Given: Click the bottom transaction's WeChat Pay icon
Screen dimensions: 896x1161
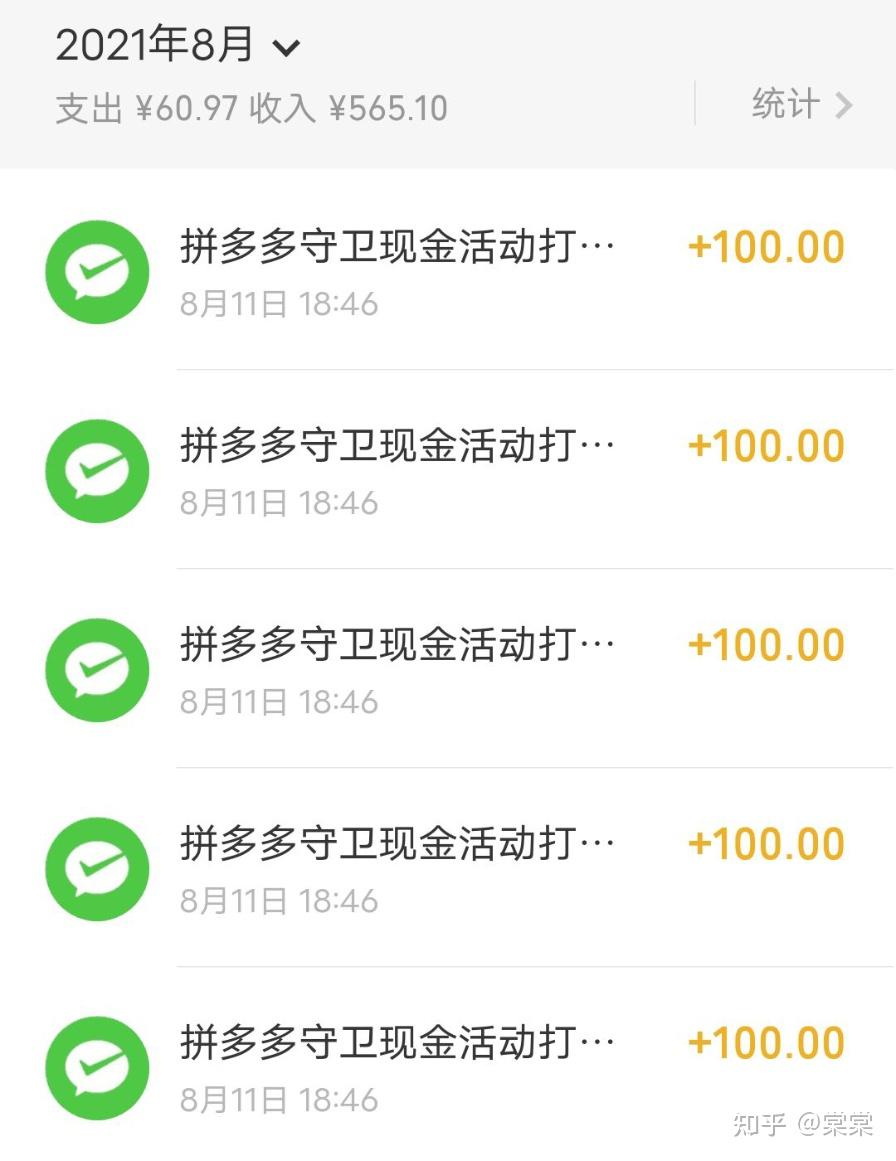Looking at the screenshot, I should pos(97,1066).
